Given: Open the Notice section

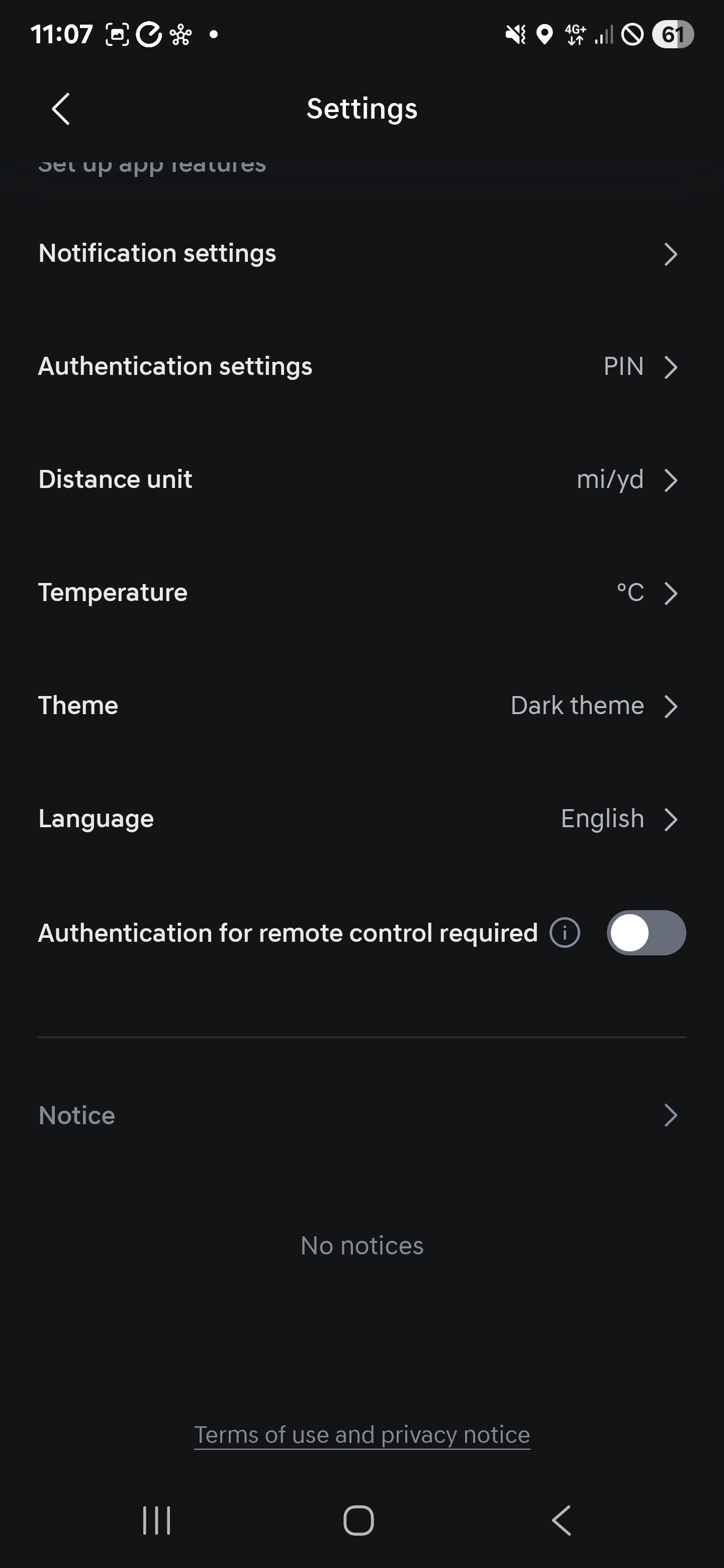Looking at the screenshot, I should 361,1115.
